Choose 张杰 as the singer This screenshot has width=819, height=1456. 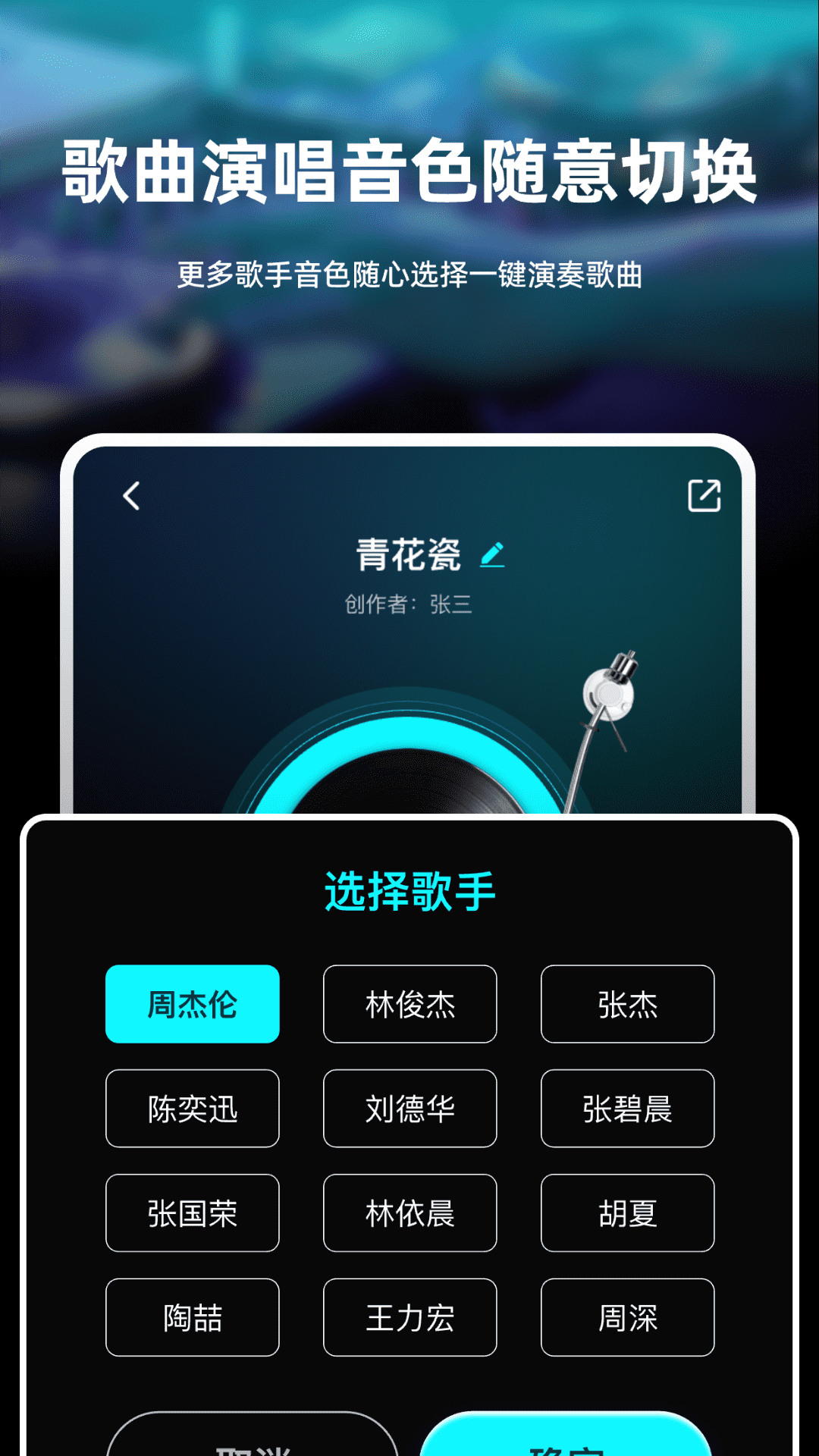coord(627,1004)
